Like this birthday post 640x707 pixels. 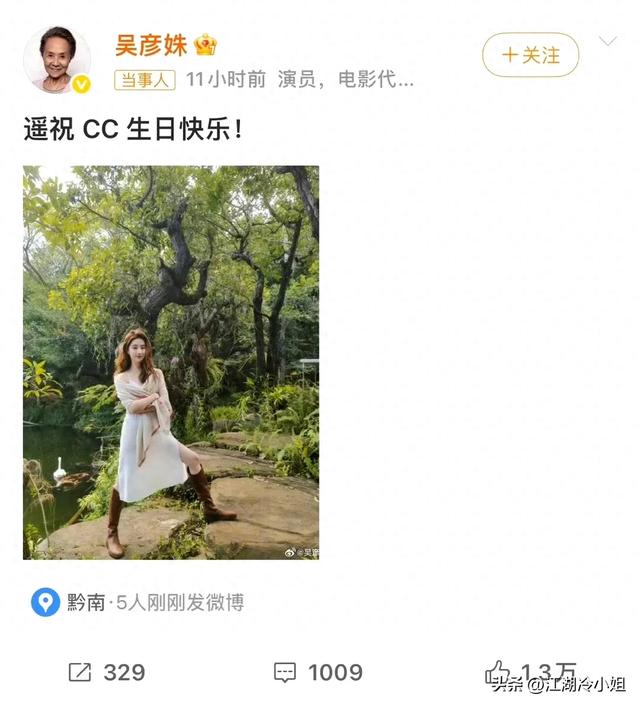click(500, 671)
